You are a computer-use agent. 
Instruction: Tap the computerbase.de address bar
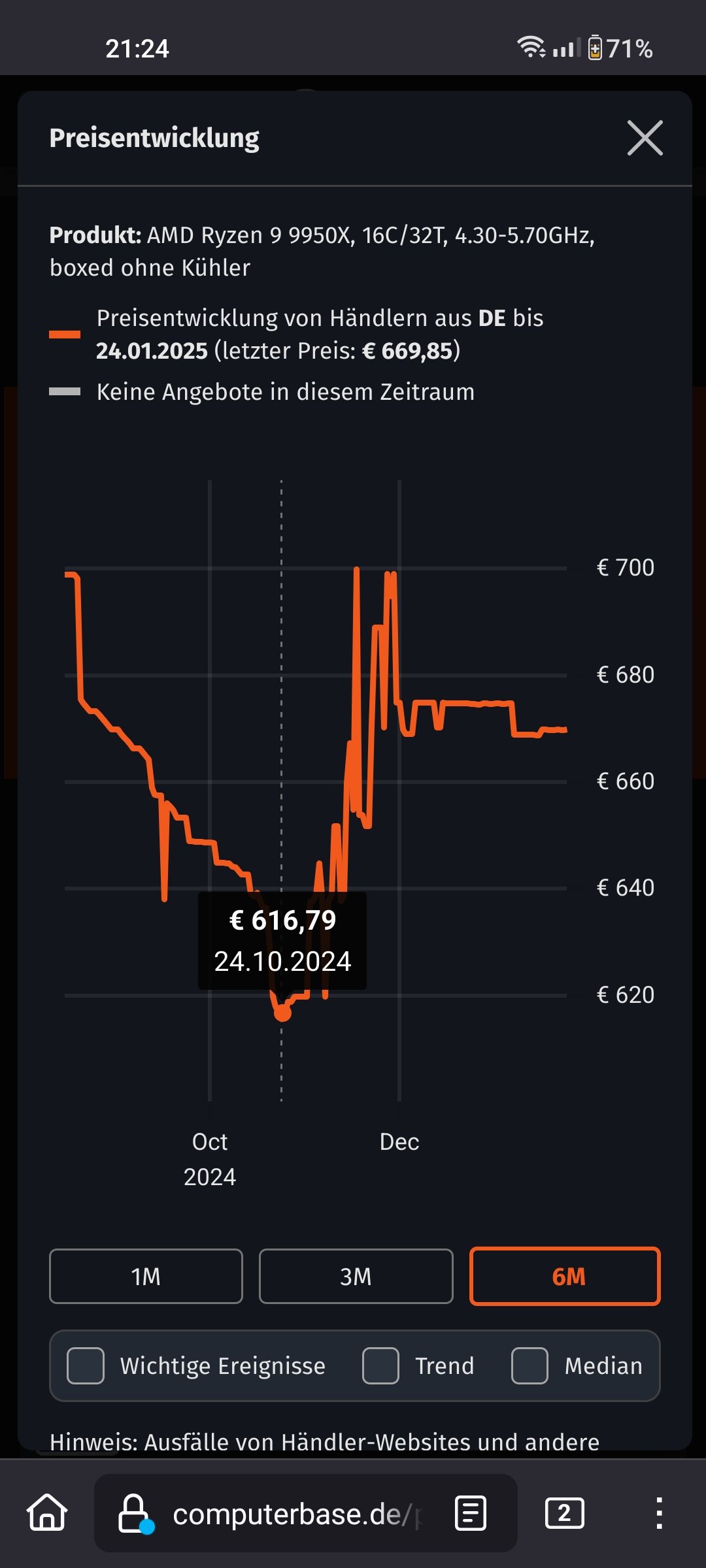[x=288, y=1513]
